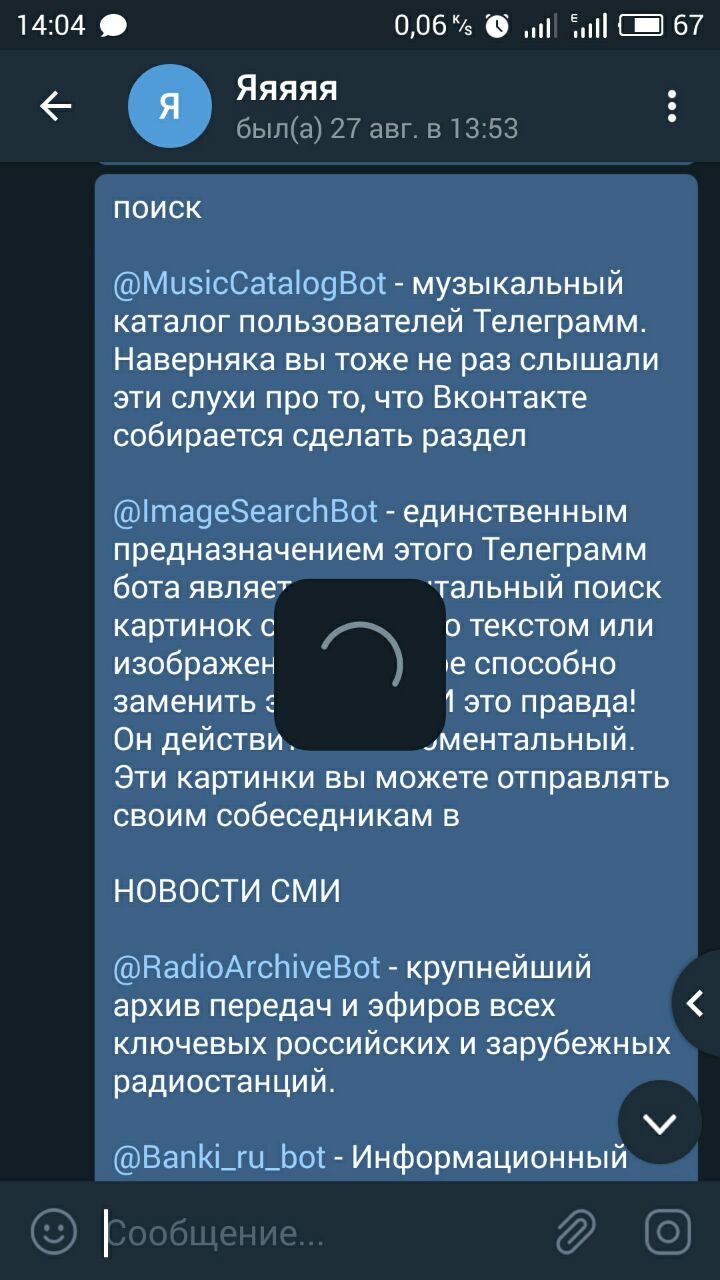Open Яяяяя profile from the header
The height and width of the screenshot is (1280, 720).
(286, 106)
